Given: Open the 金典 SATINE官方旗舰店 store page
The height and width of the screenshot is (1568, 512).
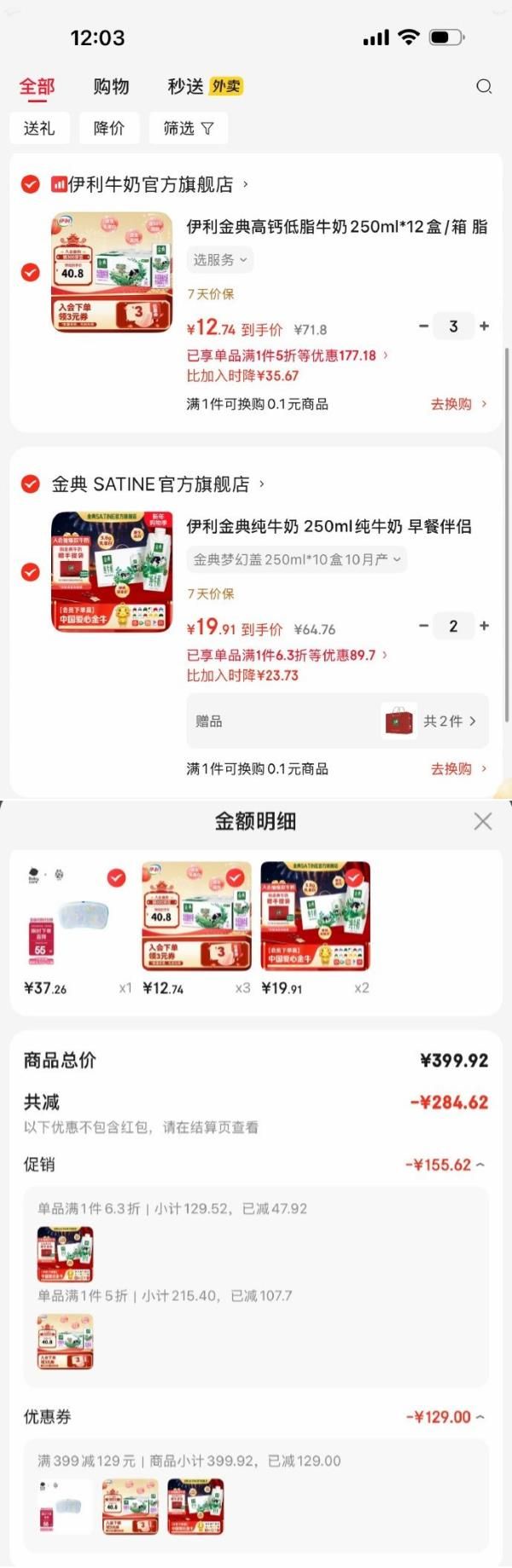Looking at the screenshot, I should click(158, 484).
